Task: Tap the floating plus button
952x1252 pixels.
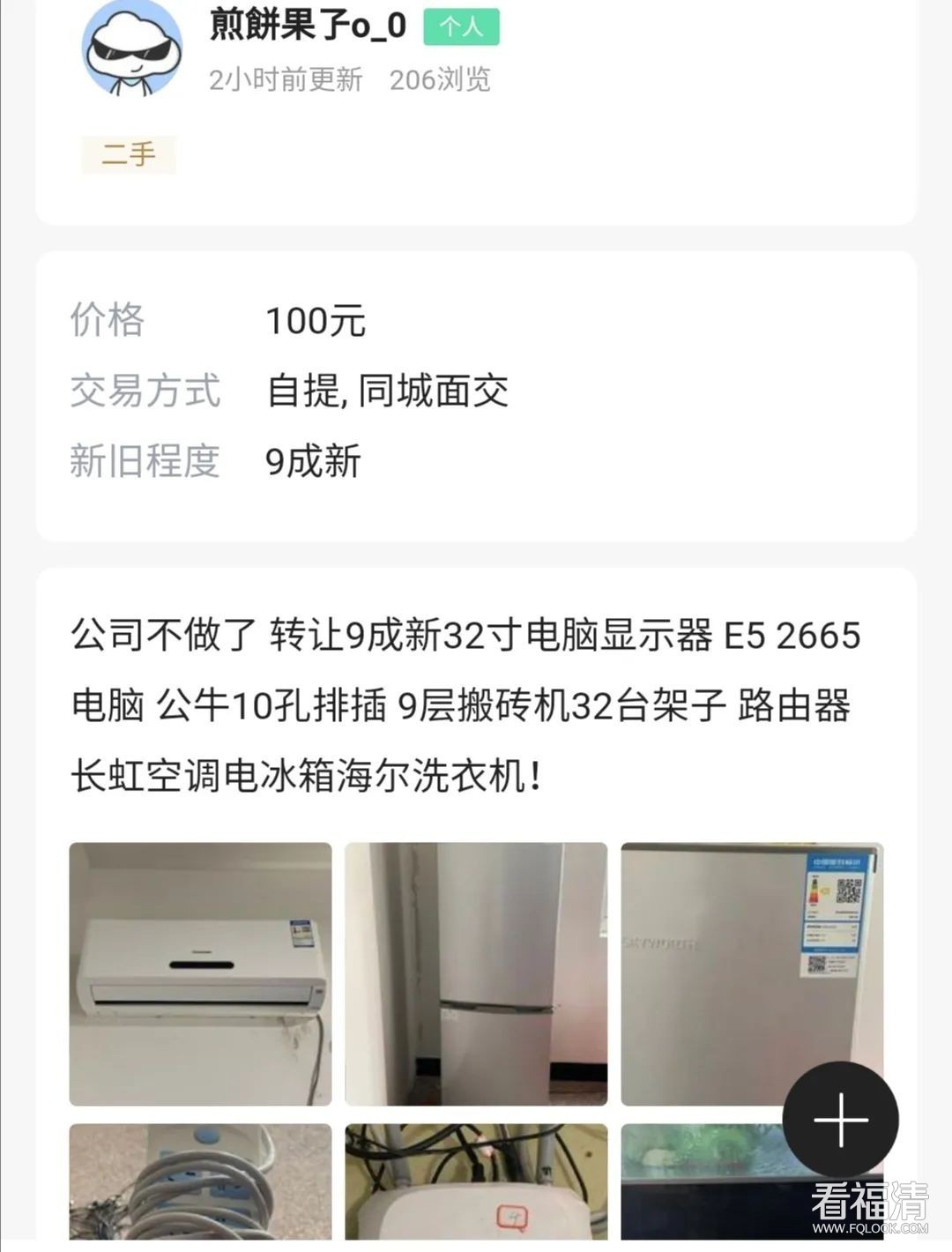Action: 840,1120
